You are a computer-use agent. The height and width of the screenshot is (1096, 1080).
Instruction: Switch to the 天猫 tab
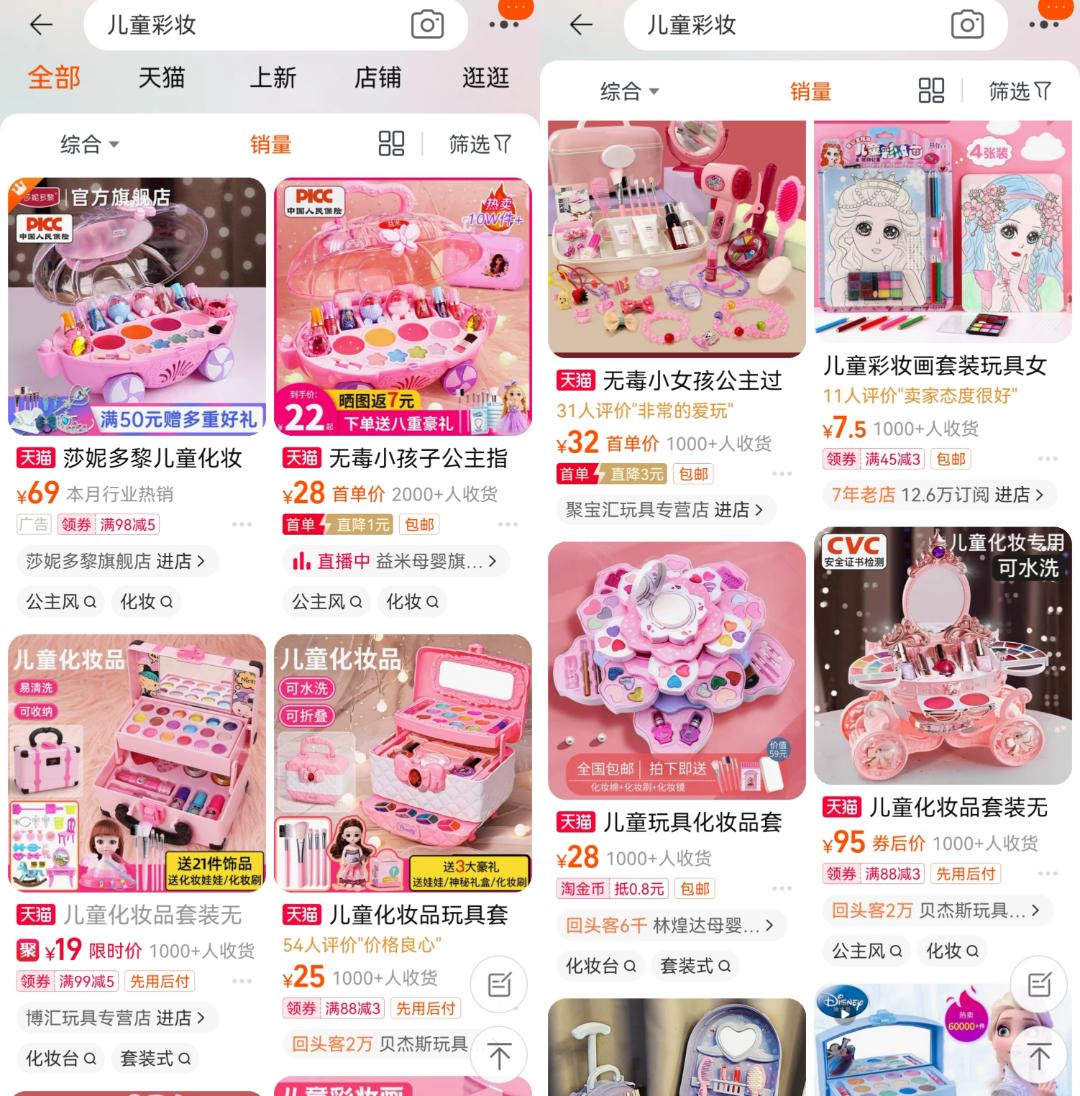point(161,77)
